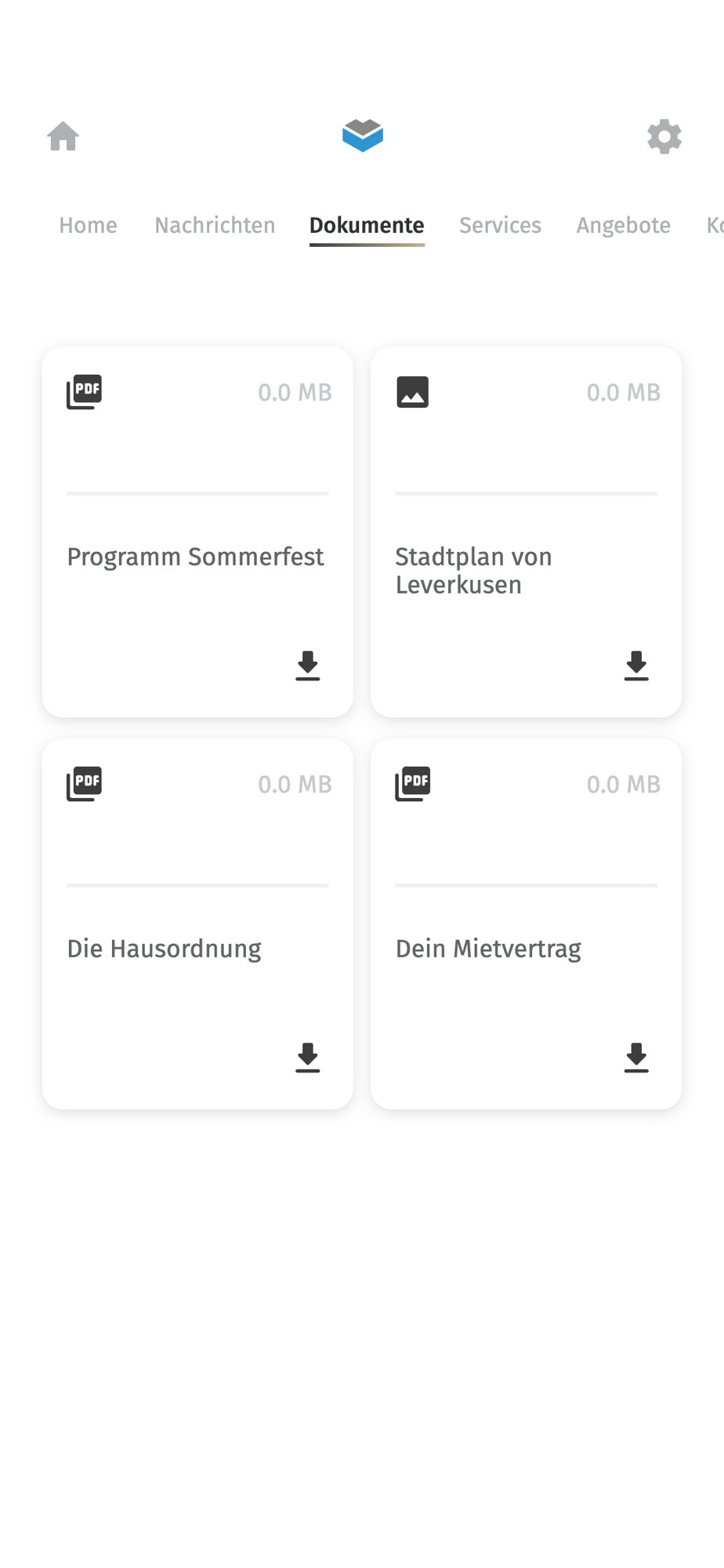724x1568 pixels.
Task: Download Die Hausordnung PDF
Action: pyautogui.click(x=308, y=1058)
